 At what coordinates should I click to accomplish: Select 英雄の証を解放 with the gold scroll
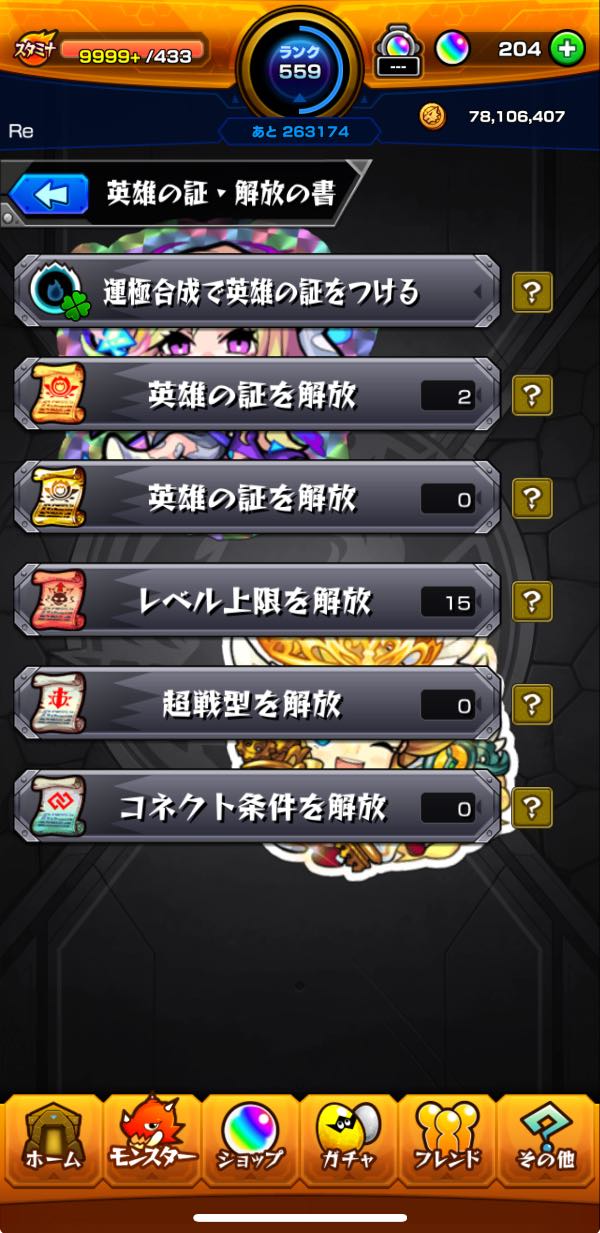point(257,498)
